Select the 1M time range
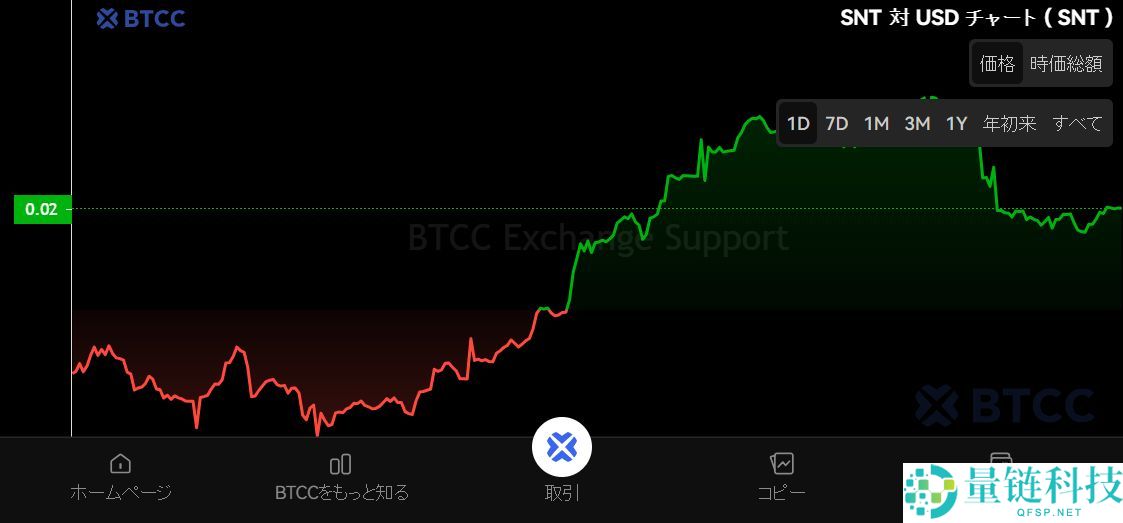The image size is (1123, 523). pos(877,124)
